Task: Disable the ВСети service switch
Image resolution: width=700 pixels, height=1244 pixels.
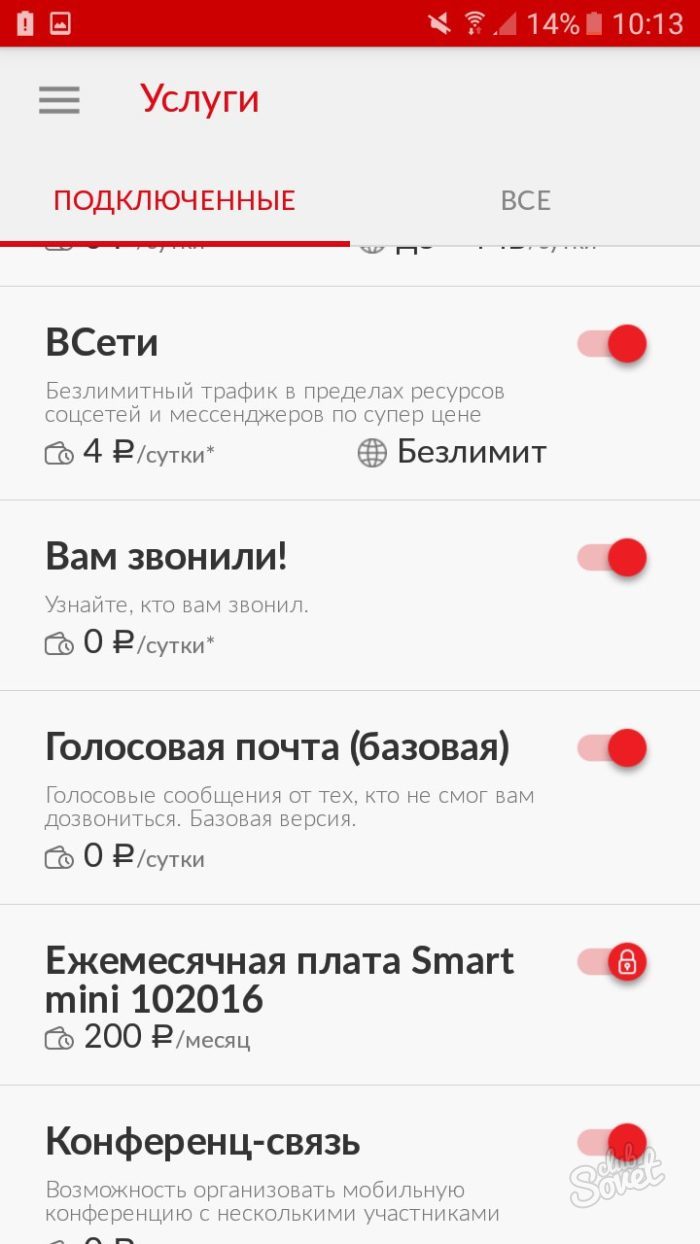Action: 612,344
